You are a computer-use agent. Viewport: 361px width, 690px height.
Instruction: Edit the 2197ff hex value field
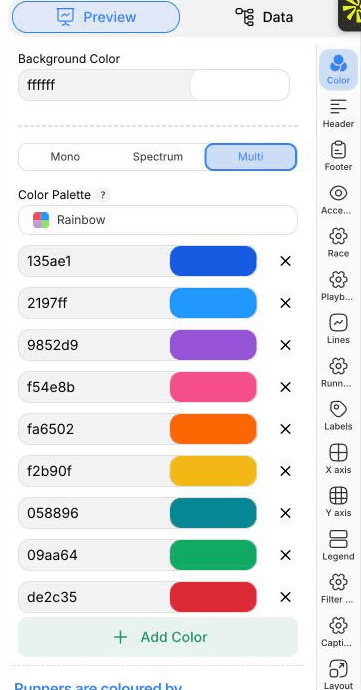click(94, 303)
